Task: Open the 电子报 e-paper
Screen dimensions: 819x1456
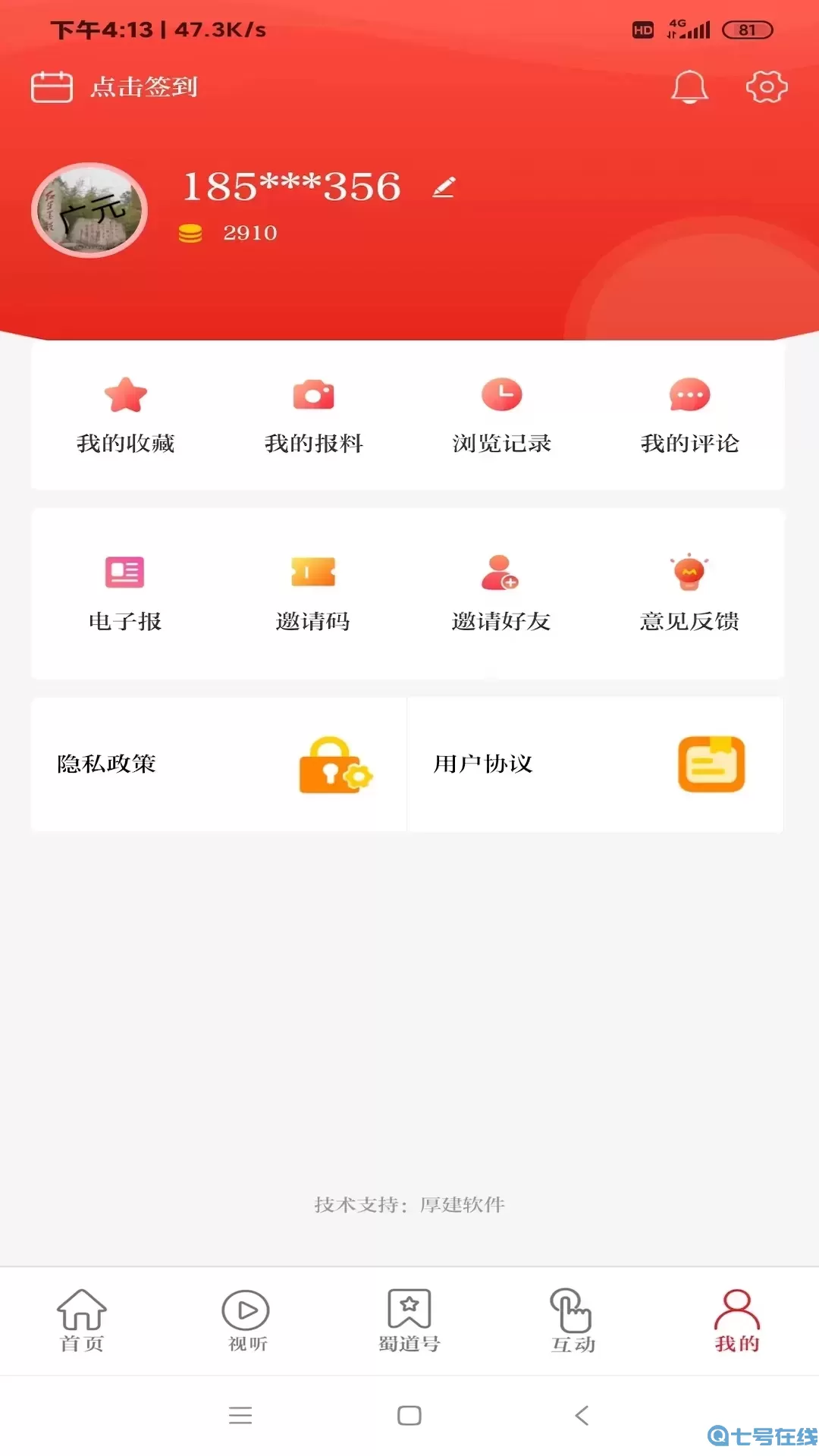Action: [x=124, y=595]
